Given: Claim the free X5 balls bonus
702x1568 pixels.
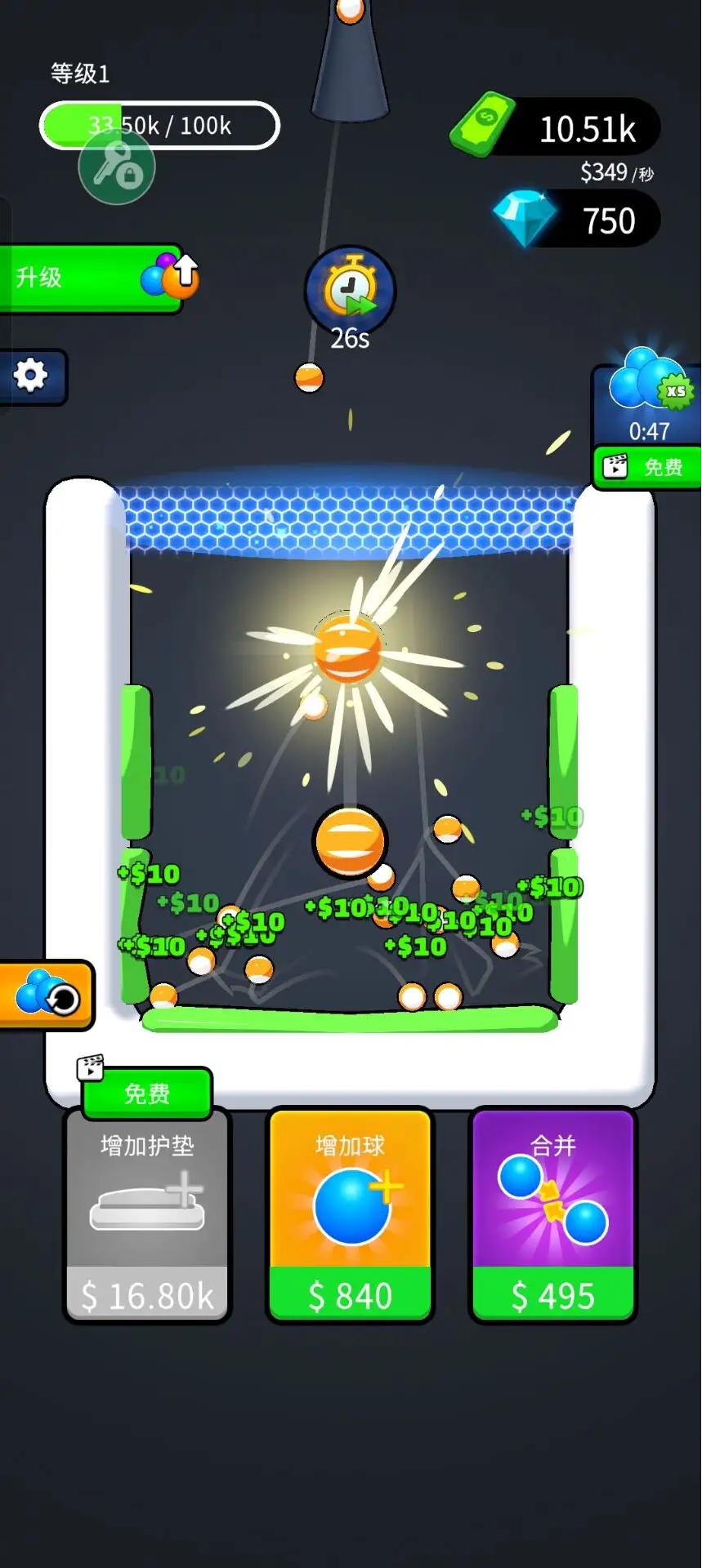Looking at the screenshot, I should tap(648, 467).
